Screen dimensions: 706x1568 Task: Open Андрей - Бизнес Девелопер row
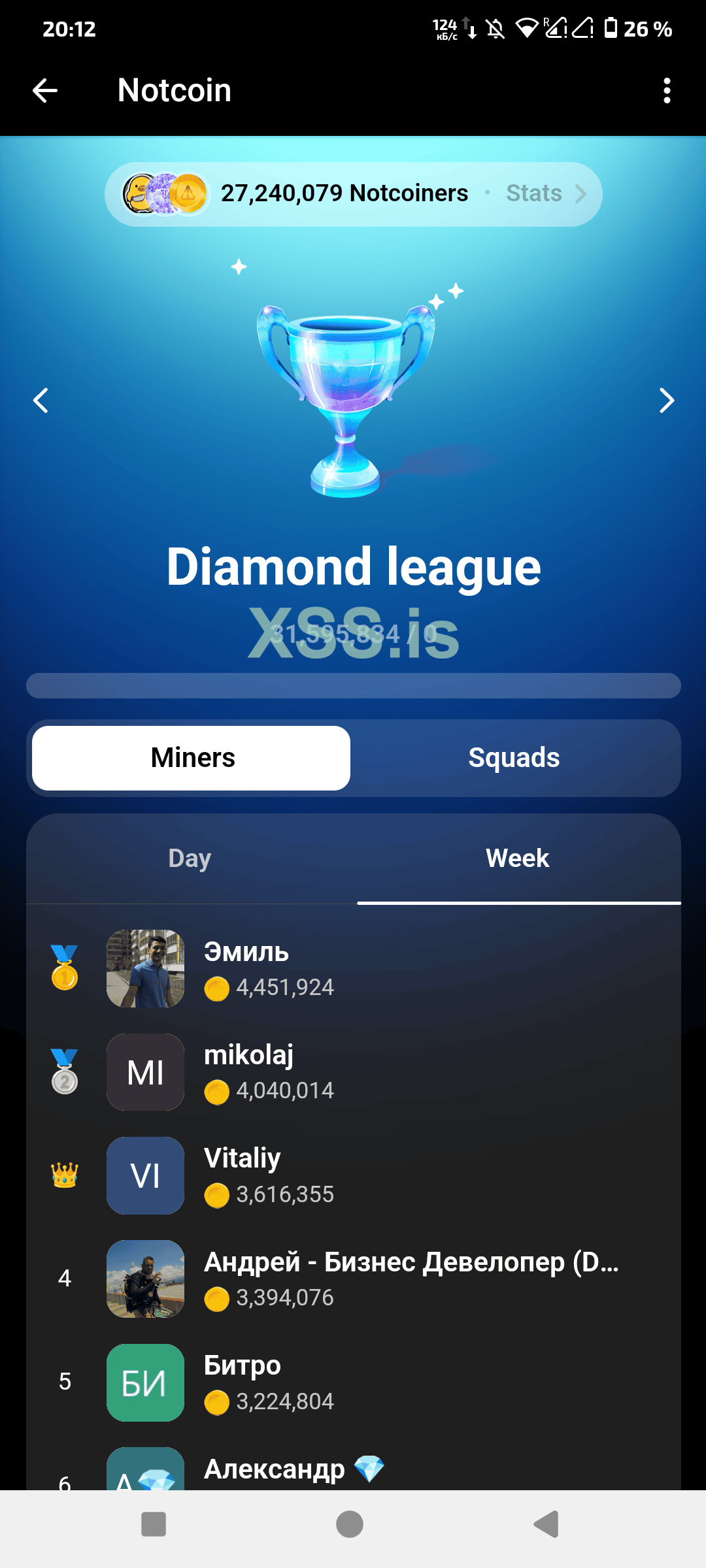tap(353, 1279)
